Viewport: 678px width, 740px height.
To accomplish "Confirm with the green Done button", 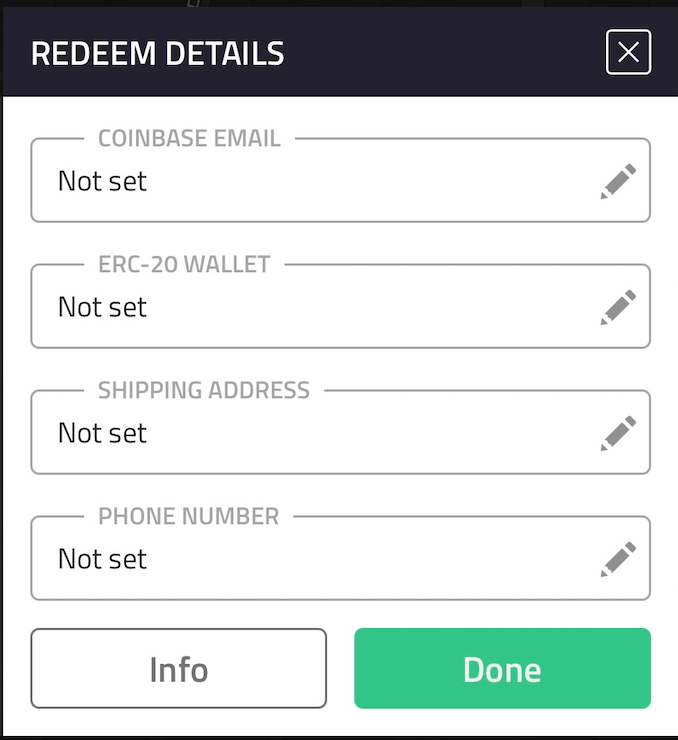I will pyautogui.click(x=502, y=669).
